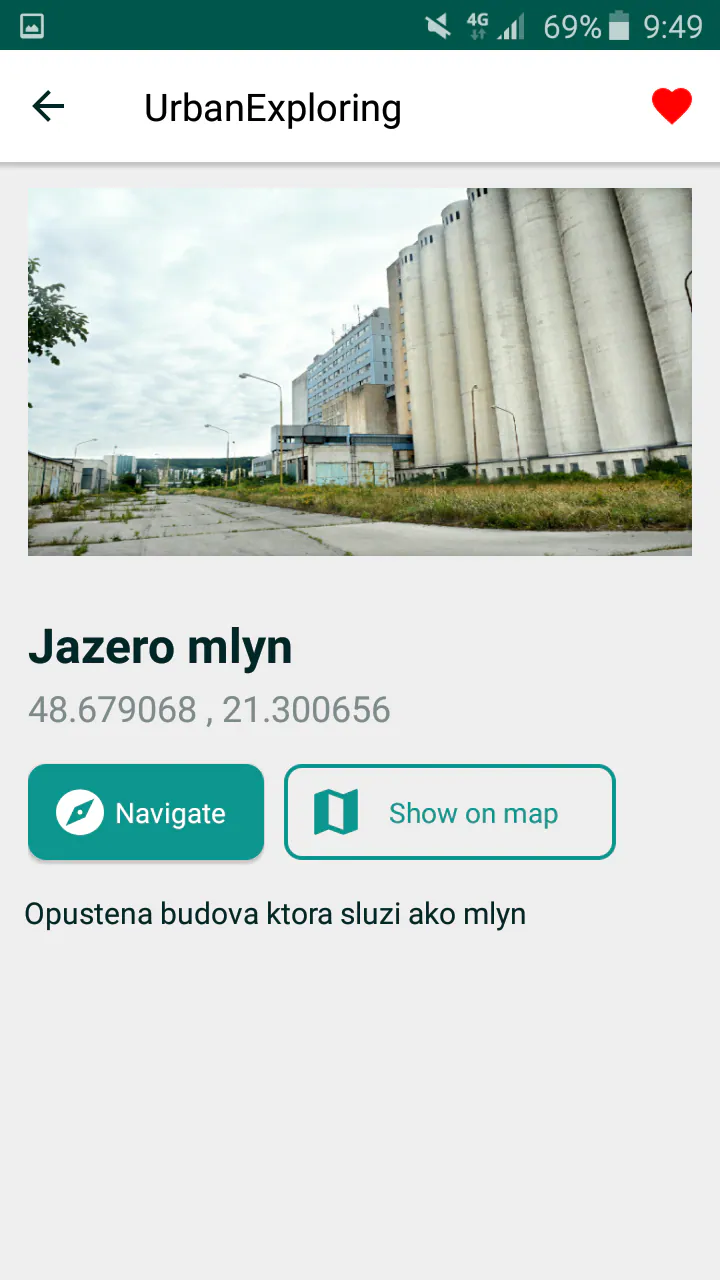
Task: Tap the mute volume icon in status bar
Action: coord(437,26)
